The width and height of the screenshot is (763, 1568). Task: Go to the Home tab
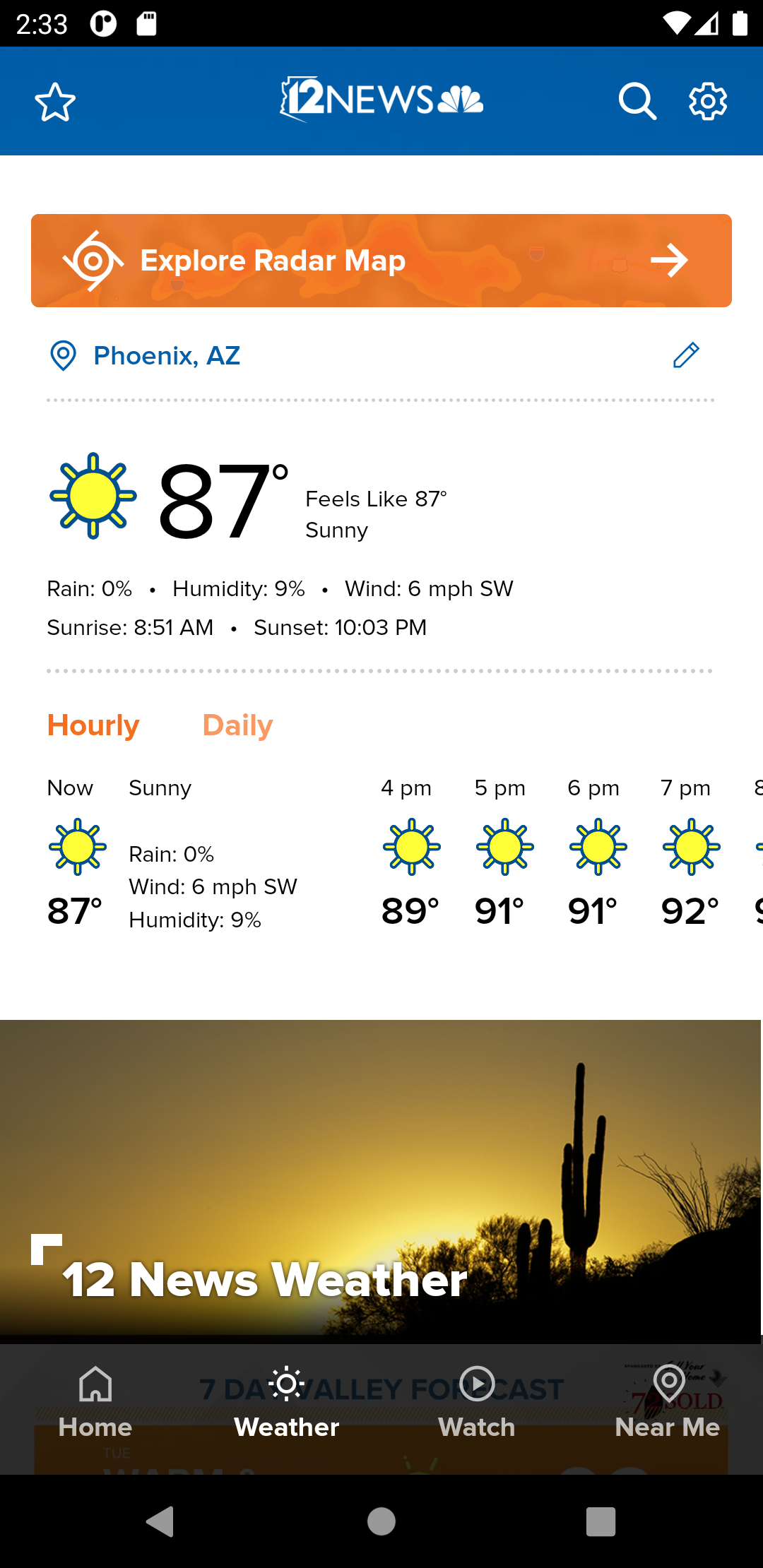[95, 1402]
